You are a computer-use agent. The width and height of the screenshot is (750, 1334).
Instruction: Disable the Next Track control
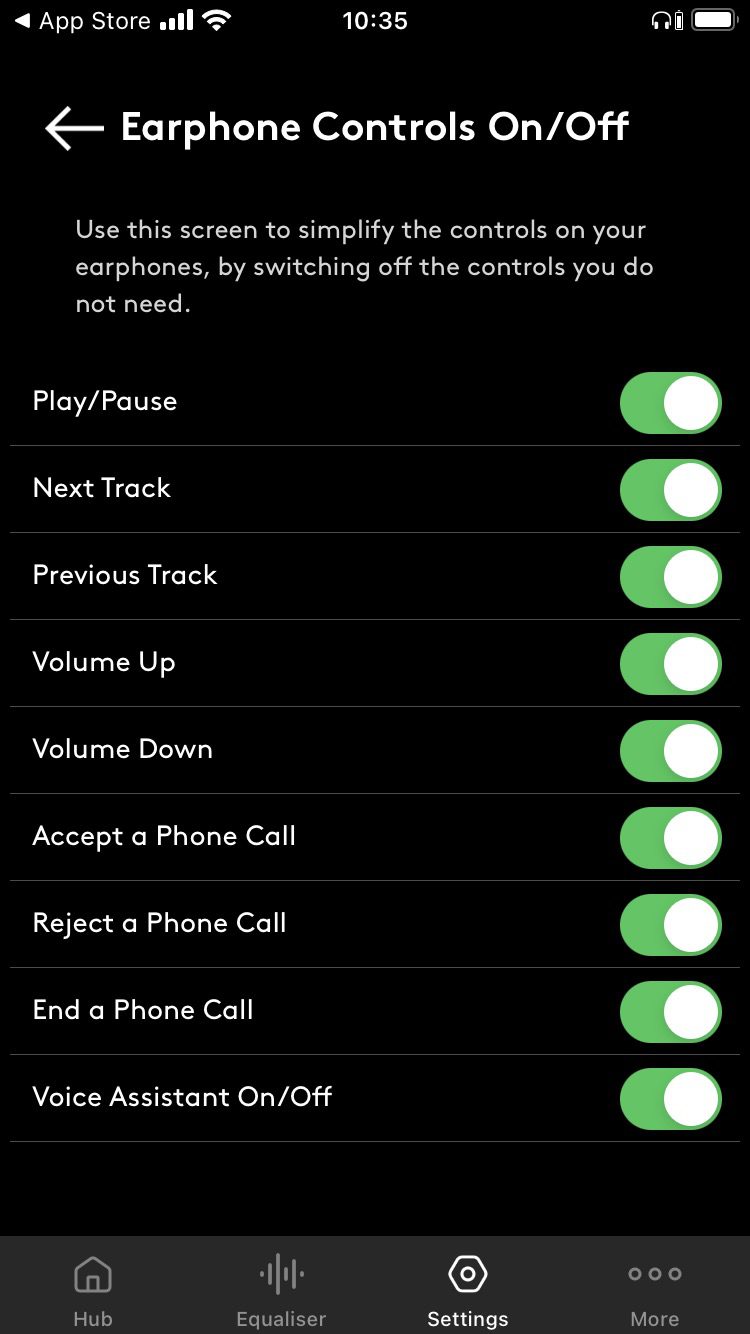coord(670,490)
